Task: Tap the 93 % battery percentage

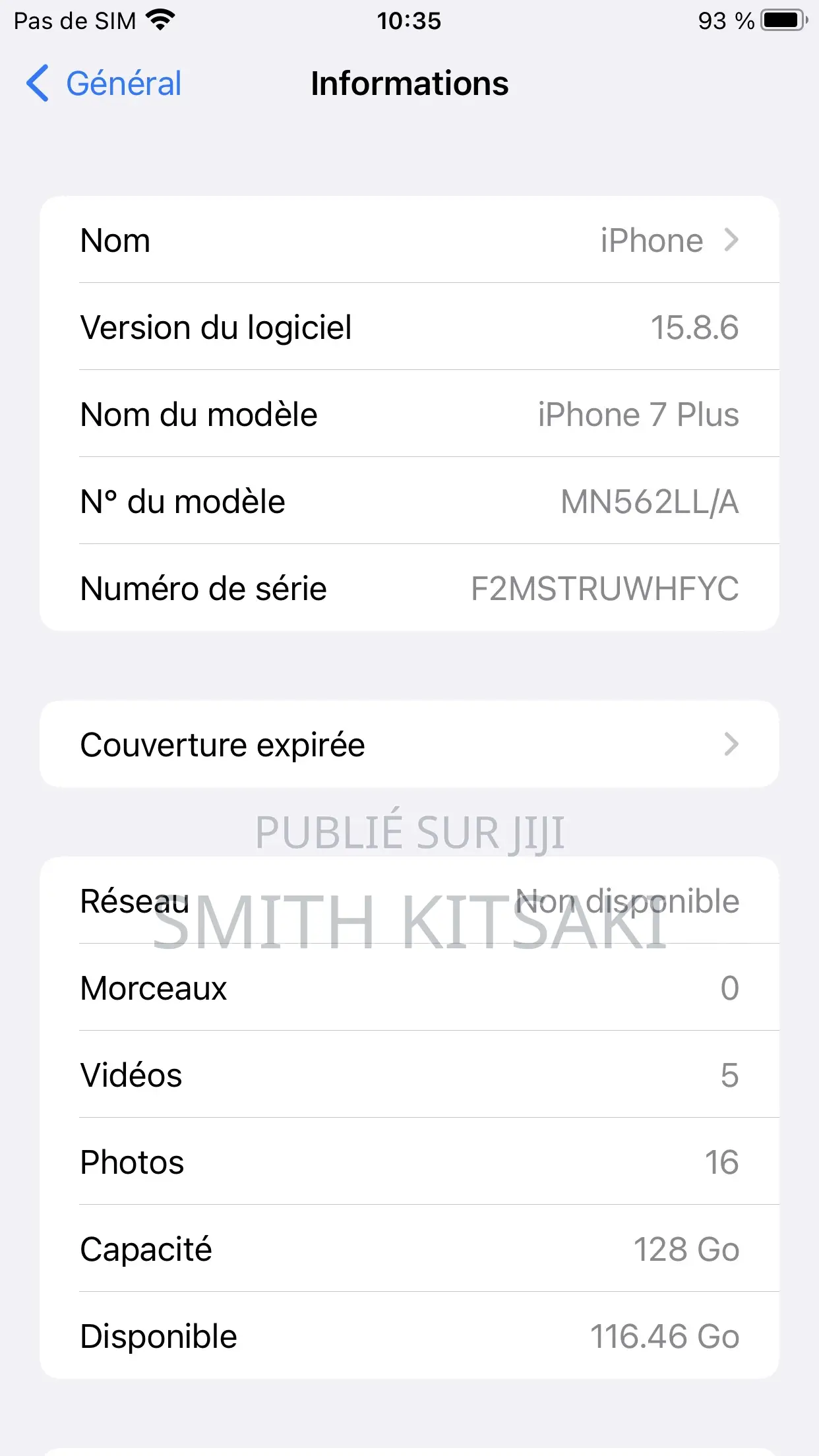Action: click(723, 20)
